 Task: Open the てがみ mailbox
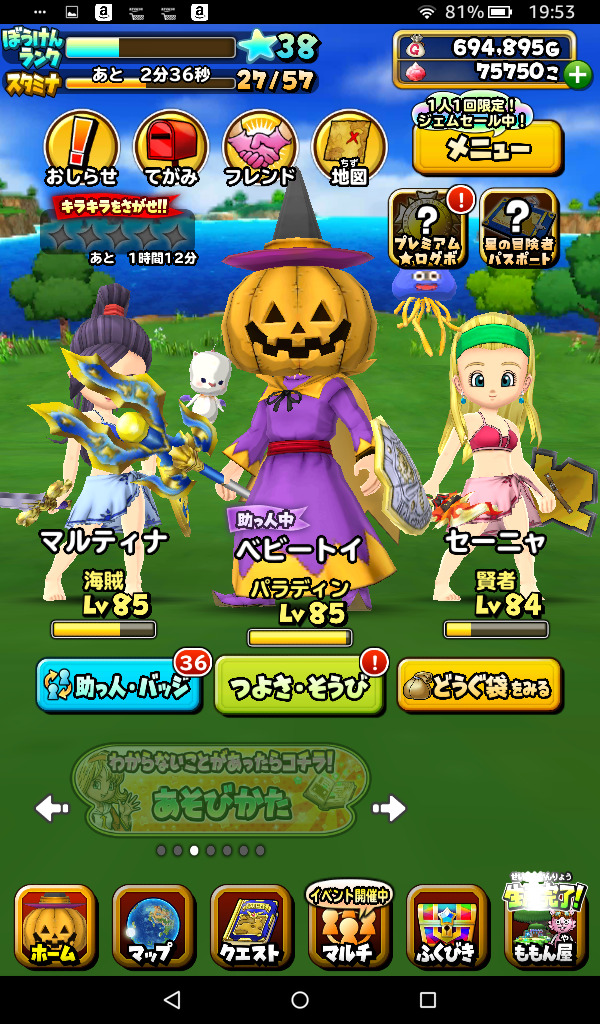(171, 149)
